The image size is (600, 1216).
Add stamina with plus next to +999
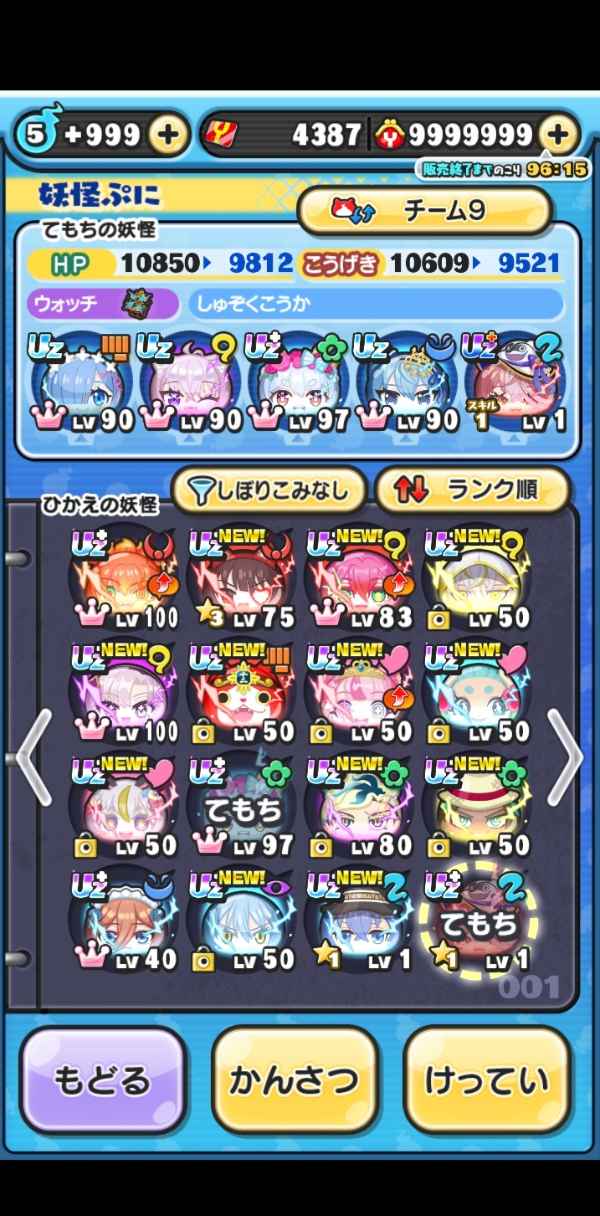click(x=169, y=135)
